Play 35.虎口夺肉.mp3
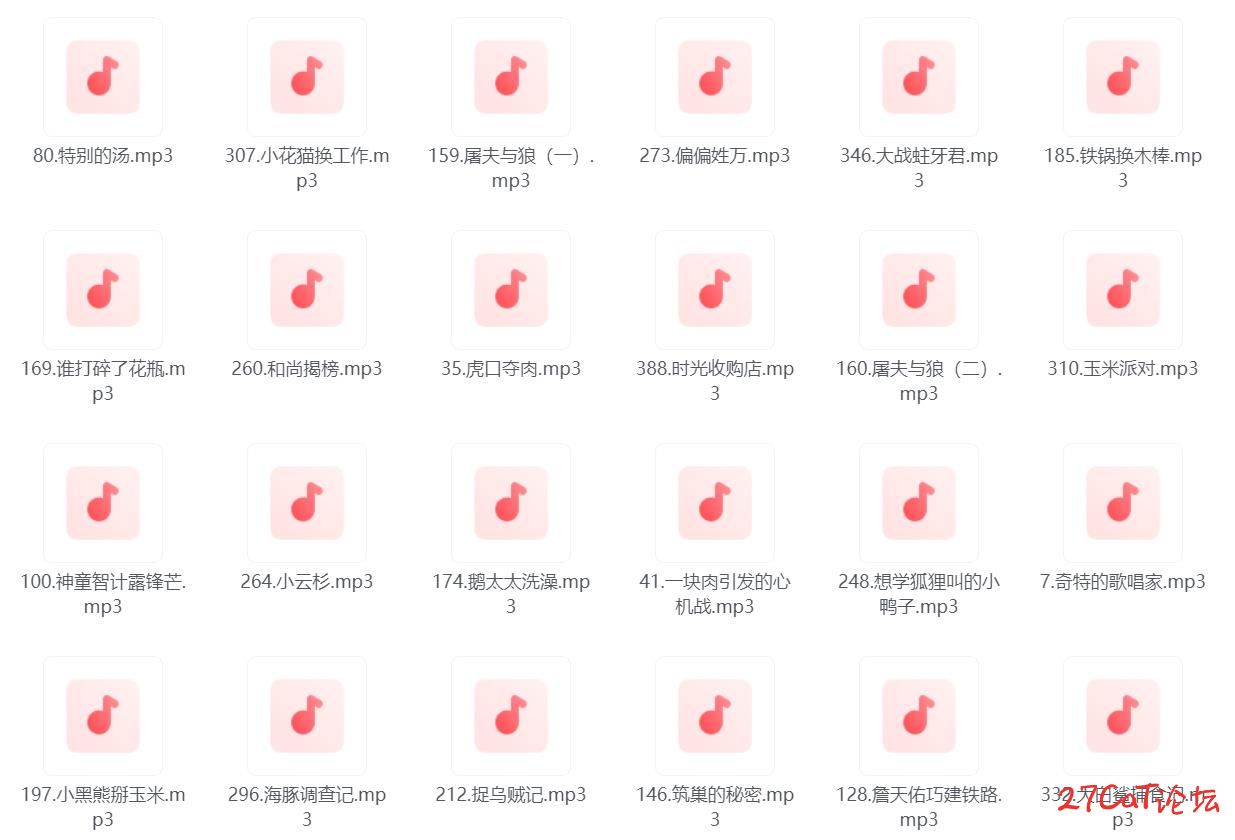The height and width of the screenshot is (840, 1235). pyautogui.click(x=511, y=290)
